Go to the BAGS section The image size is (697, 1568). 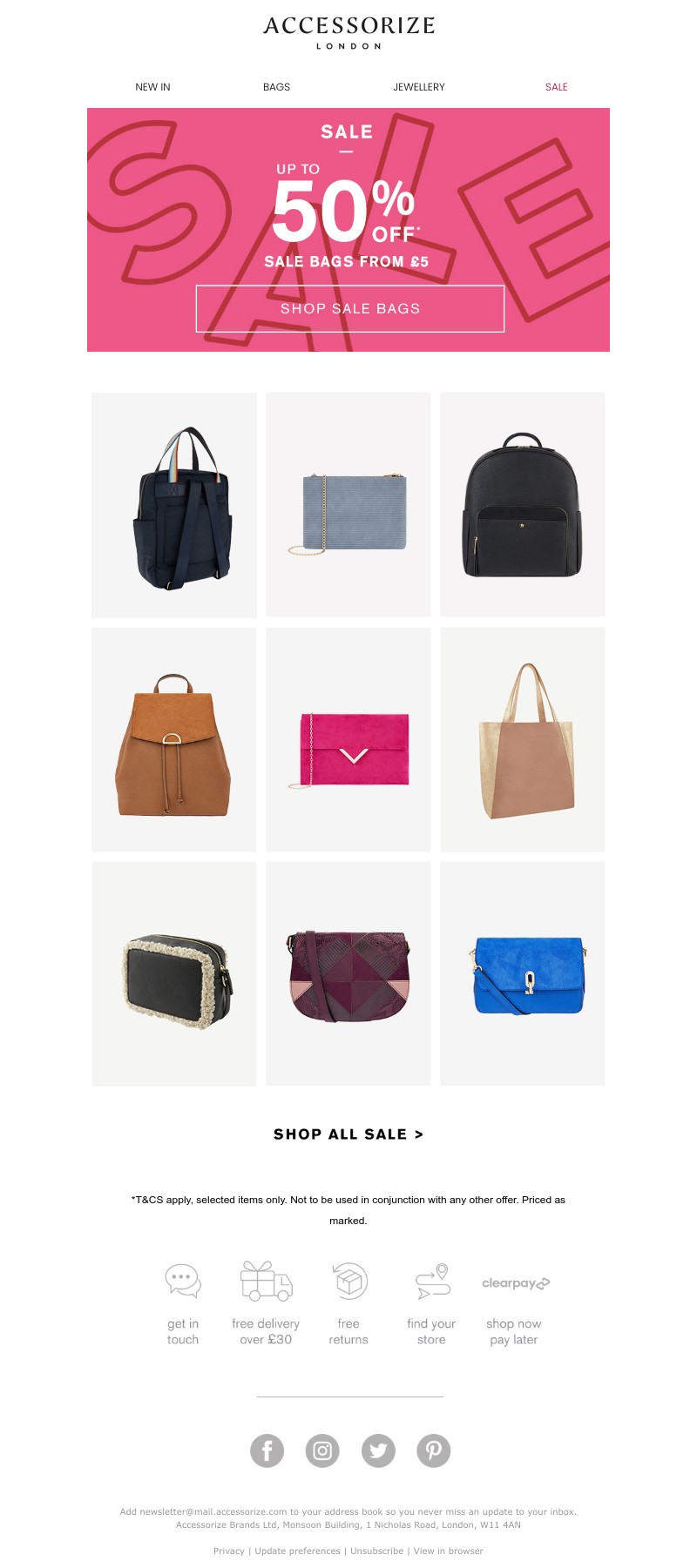(276, 87)
